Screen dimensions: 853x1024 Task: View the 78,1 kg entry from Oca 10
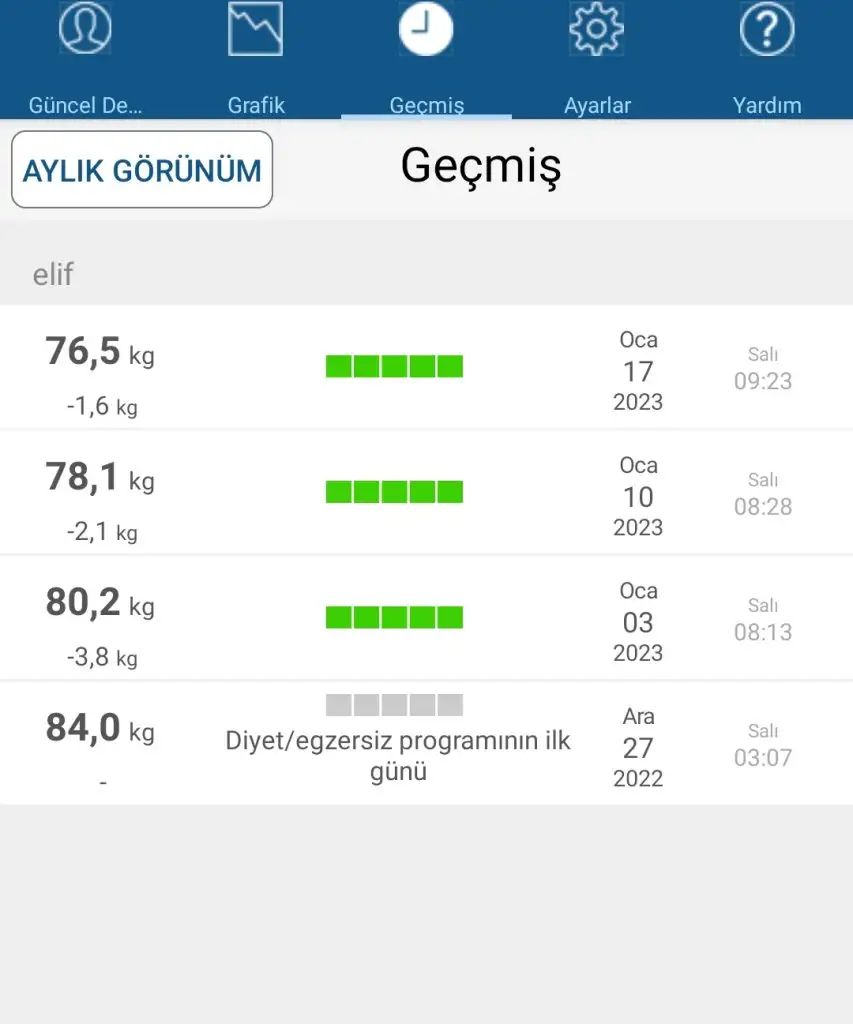pyautogui.click(x=426, y=493)
